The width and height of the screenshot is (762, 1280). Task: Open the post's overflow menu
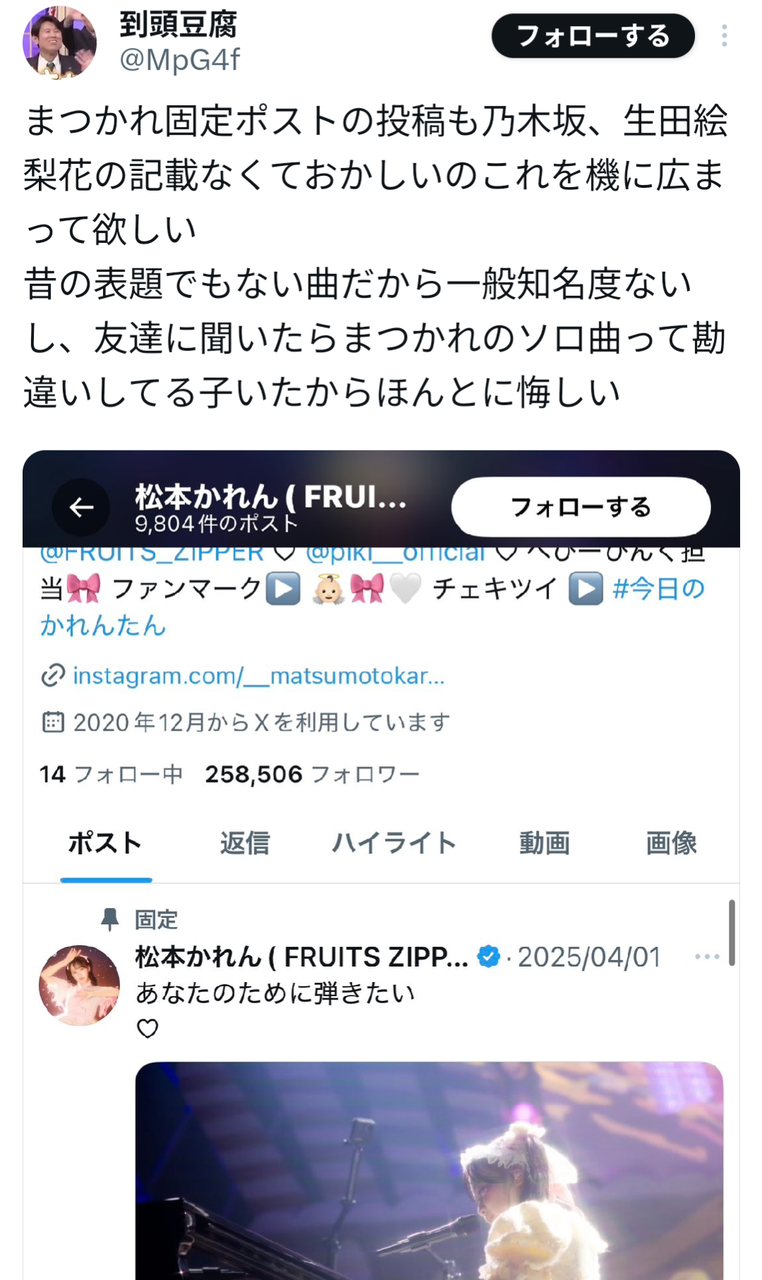(x=725, y=37)
